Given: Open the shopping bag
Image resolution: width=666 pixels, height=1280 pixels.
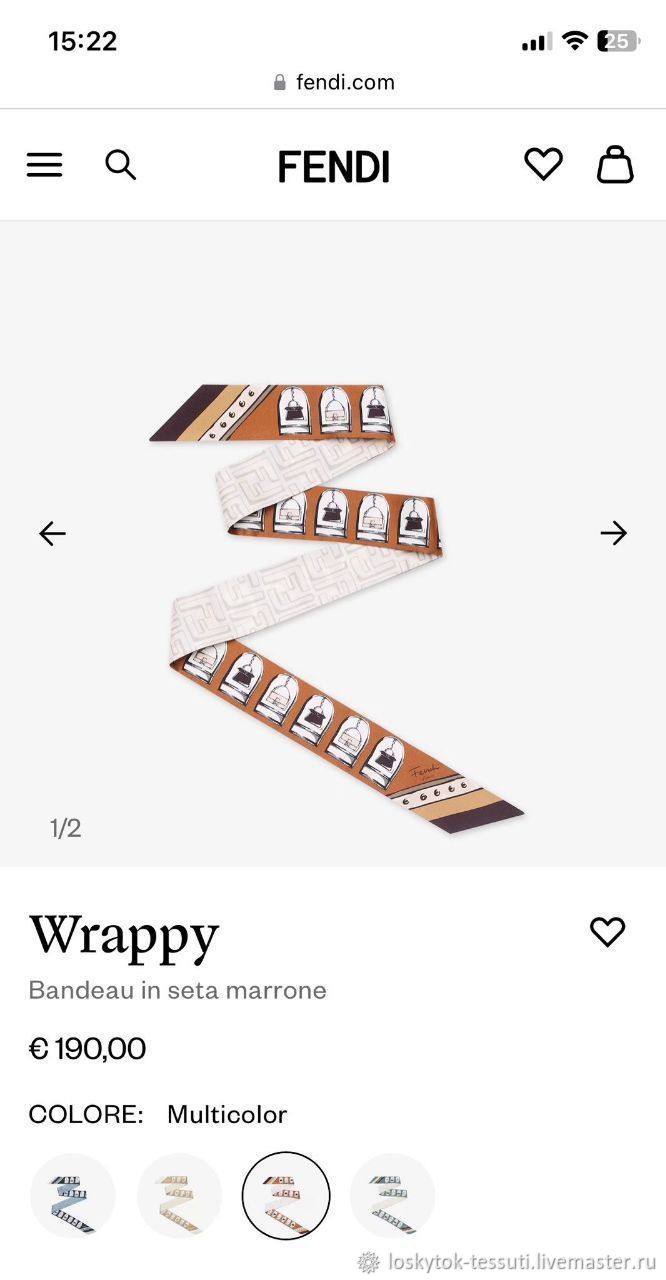Looking at the screenshot, I should tap(615, 164).
